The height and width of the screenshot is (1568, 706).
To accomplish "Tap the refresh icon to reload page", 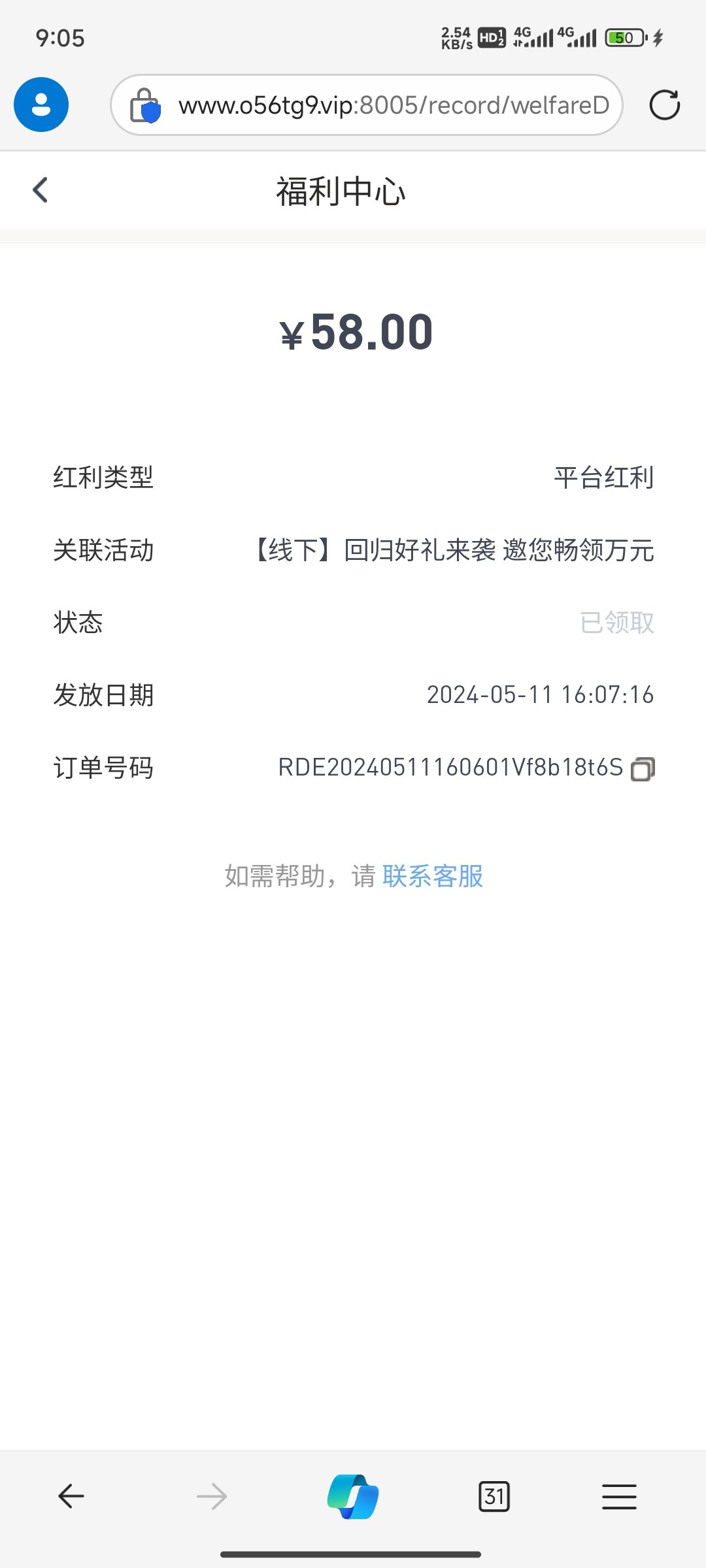I will pos(665,105).
